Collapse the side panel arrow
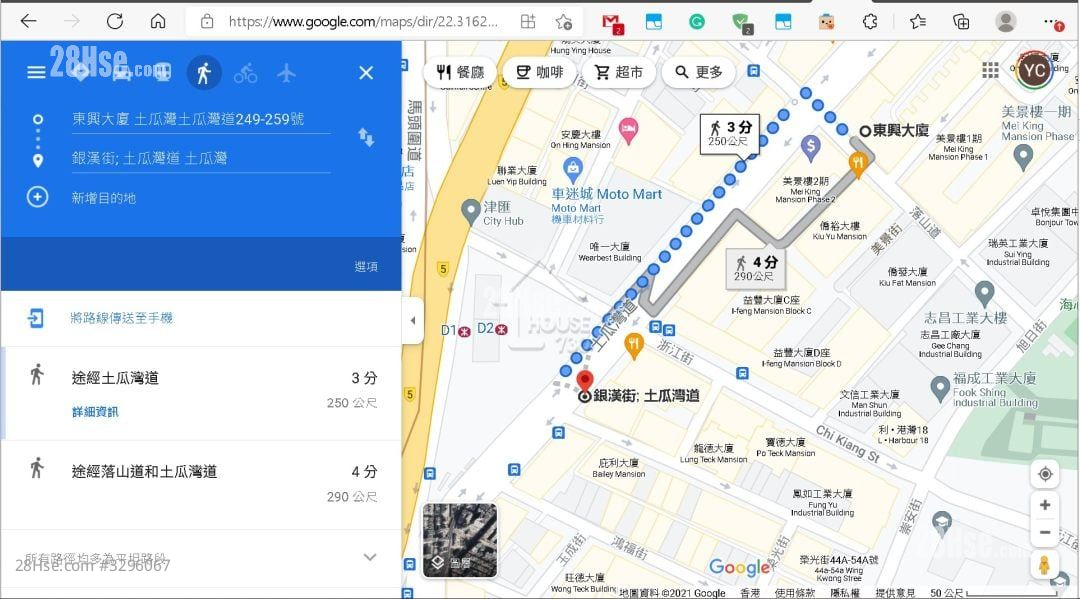The height and width of the screenshot is (599, 1080). click(x=413, y=321)
